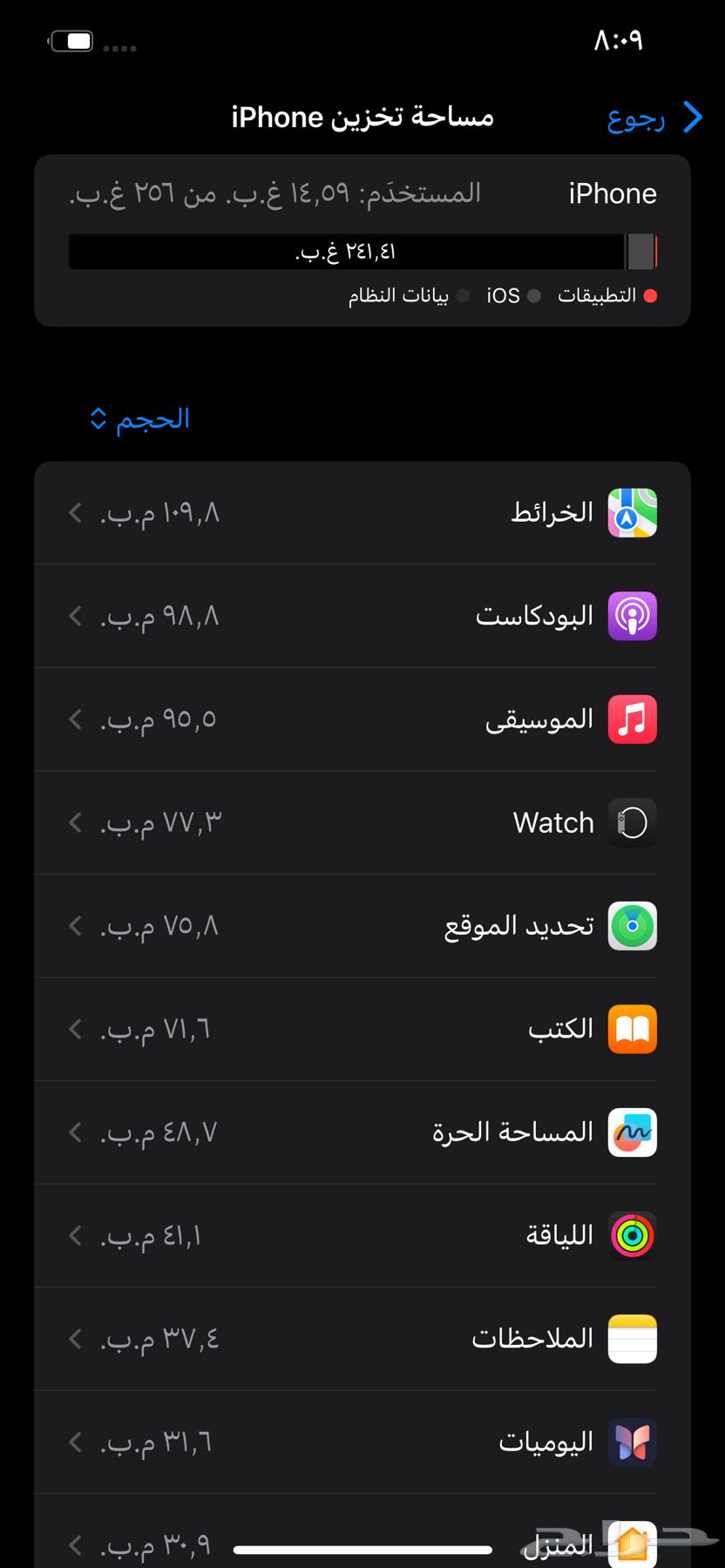Expand the Notes storage row chevron
725x1568 pixels.
pyautogui.click(x=73, y=1339)
